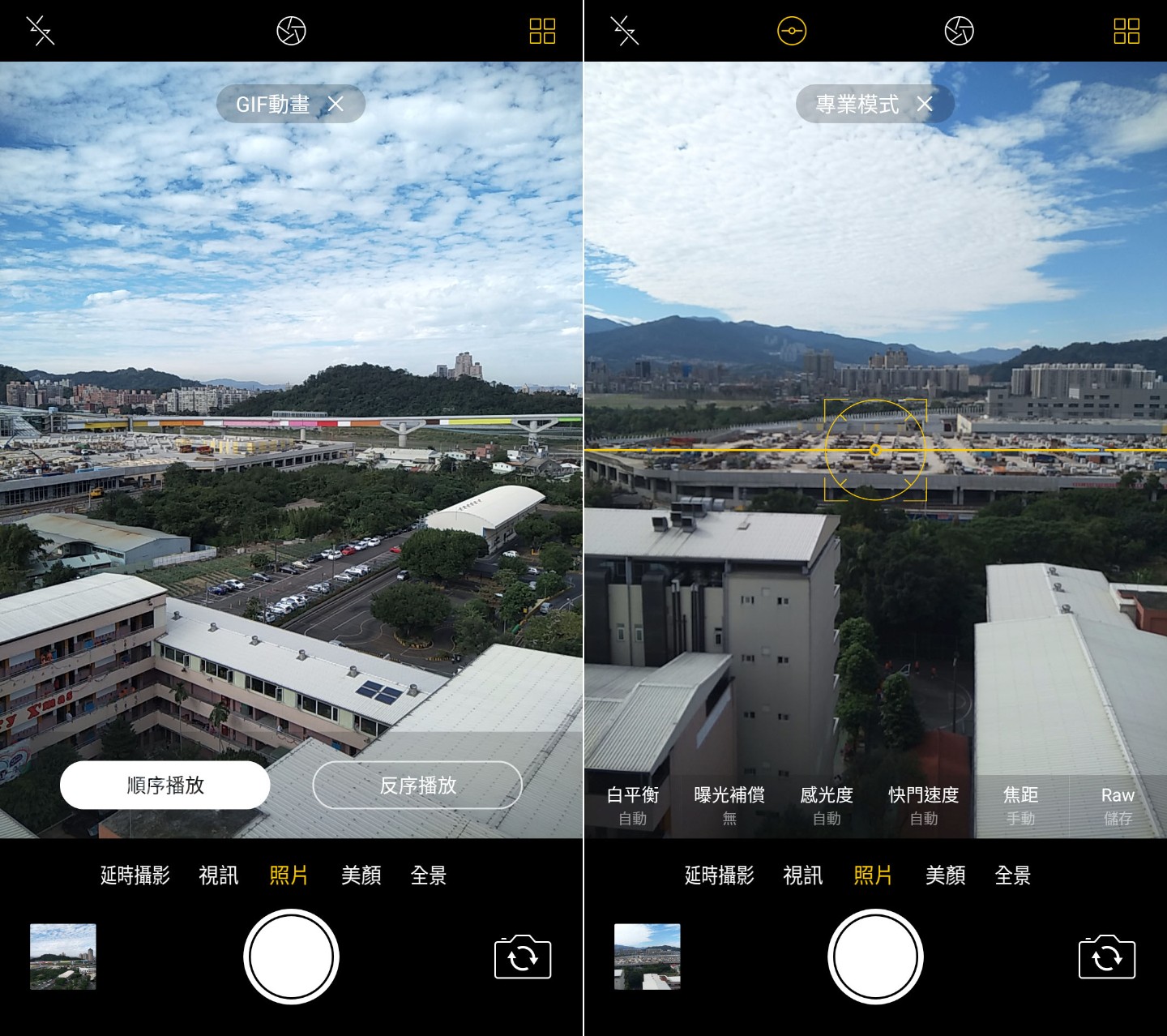
Task: Flip camera in the 專業模式 screen
Action: [x=1107, y=957]
